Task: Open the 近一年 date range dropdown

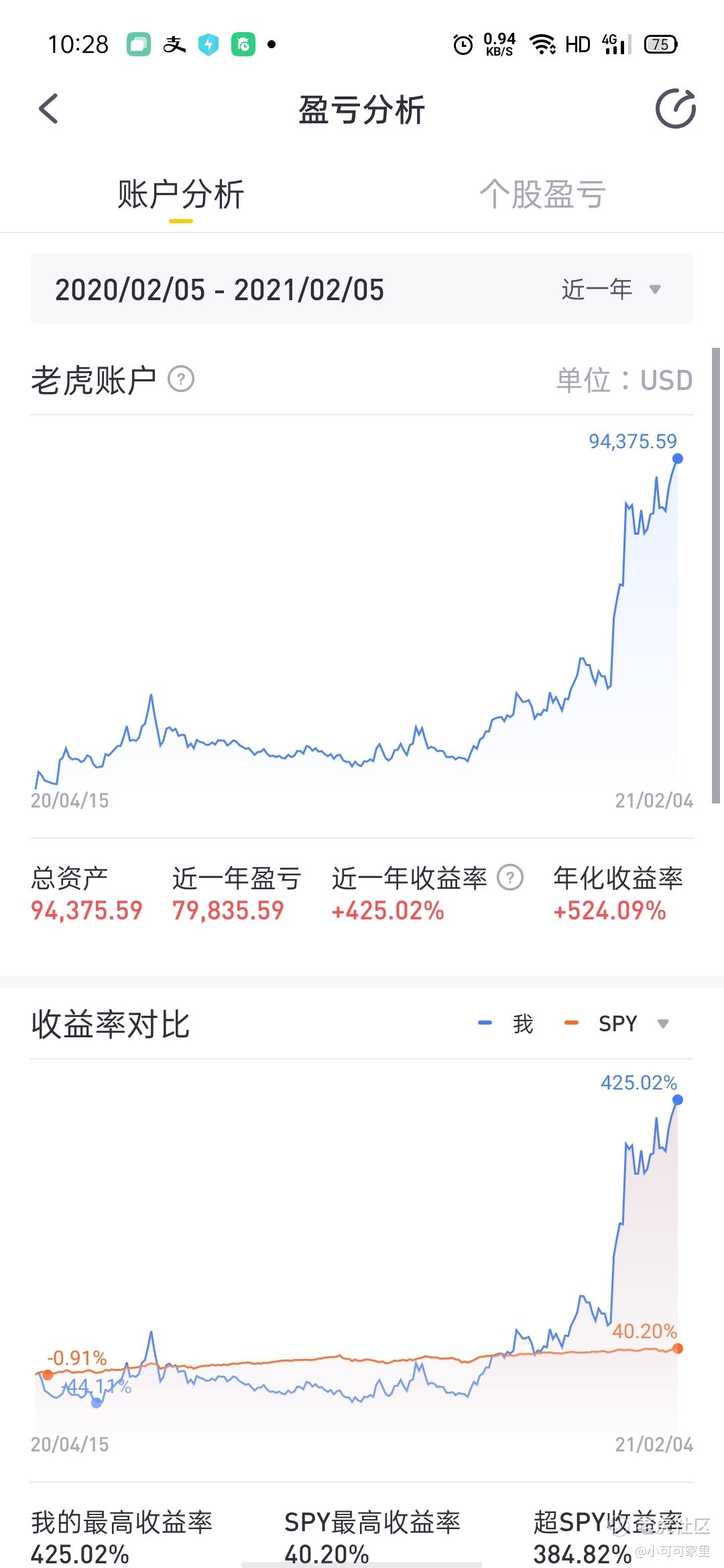Action: (x=611, y=289)
